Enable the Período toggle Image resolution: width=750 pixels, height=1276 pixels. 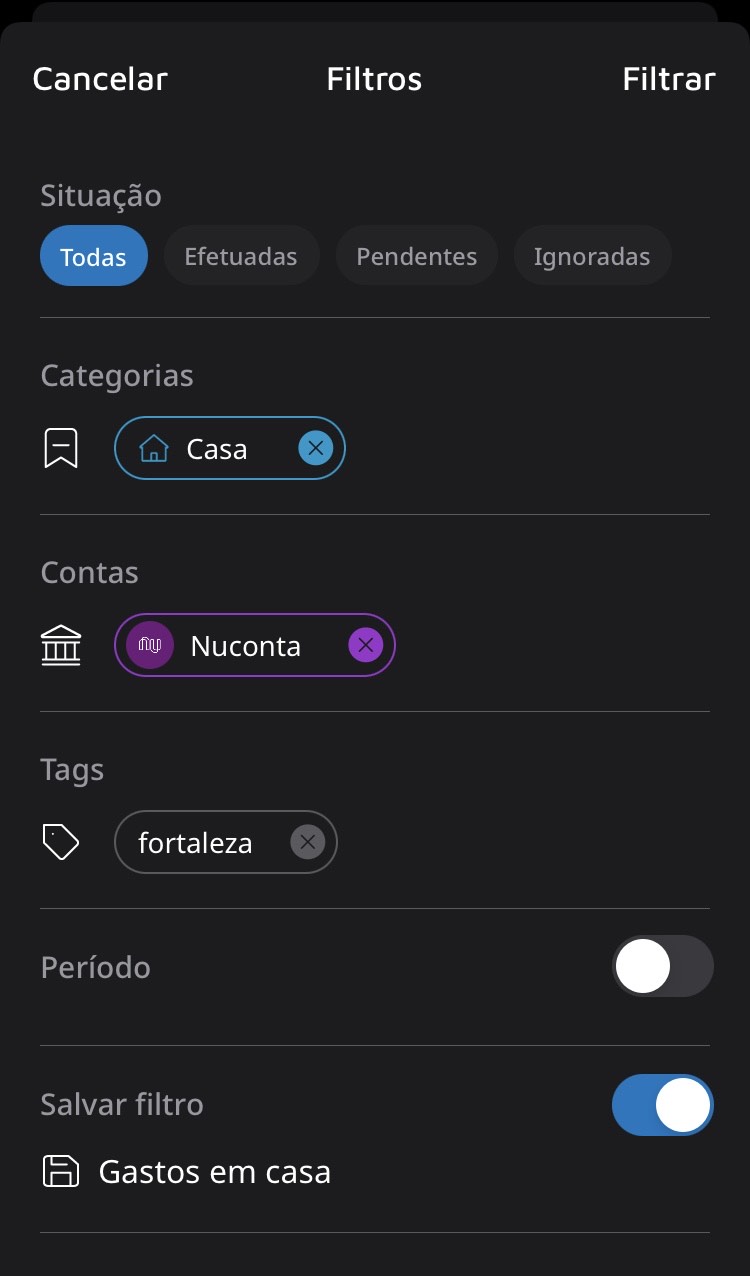point(662,967)
